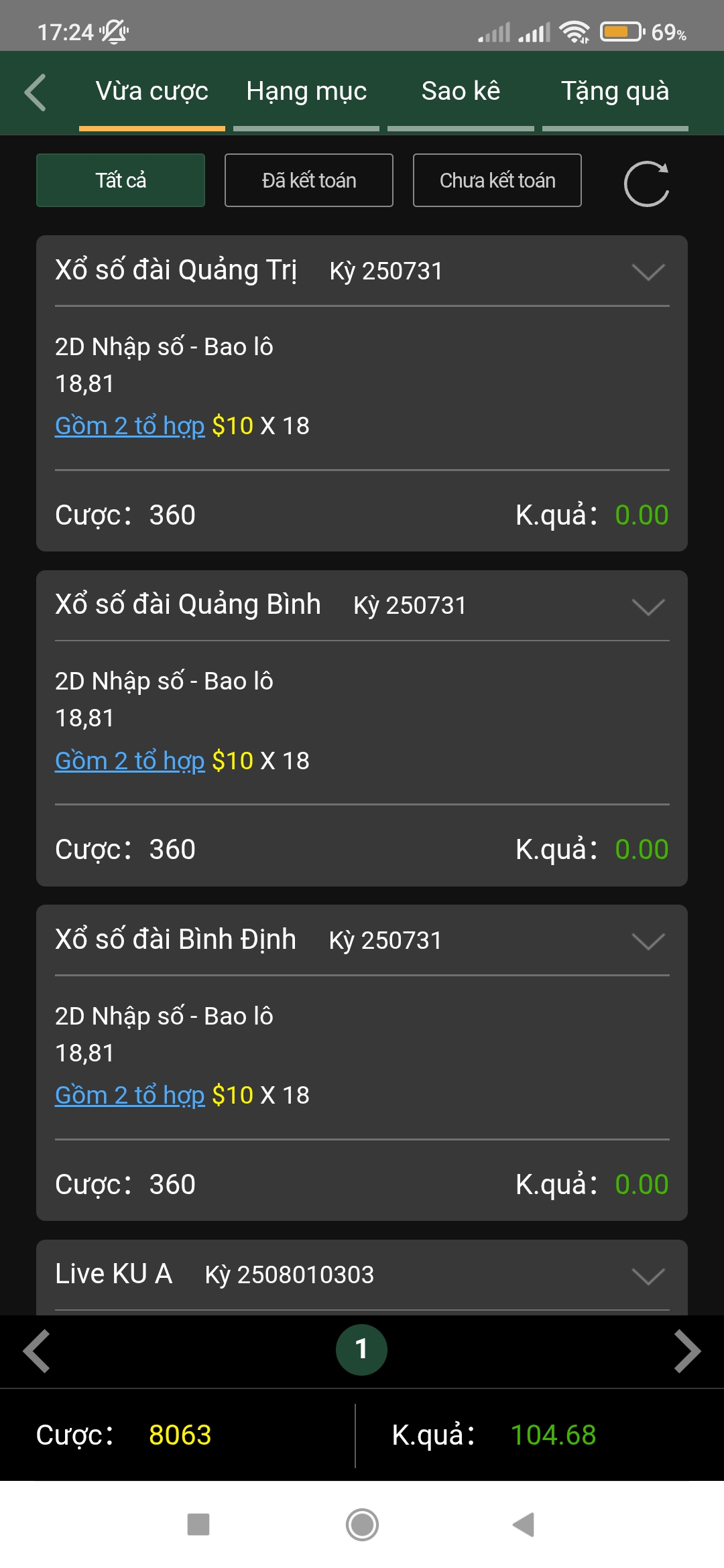The image size is (724, 1568).
Task: Switch to the Hạng mục tab
Action: point(306,92)
